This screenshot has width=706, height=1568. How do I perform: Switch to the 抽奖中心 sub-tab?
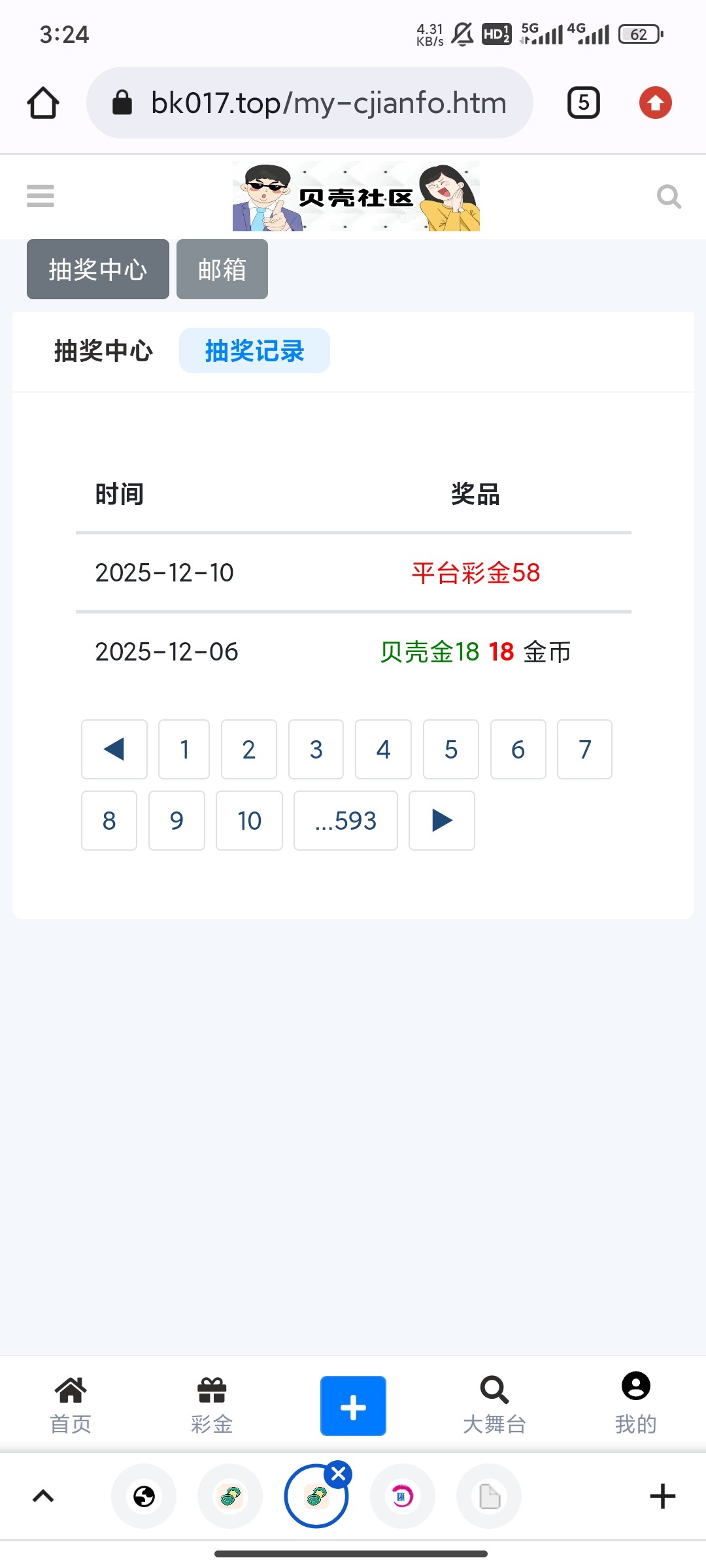click(103, 351)
